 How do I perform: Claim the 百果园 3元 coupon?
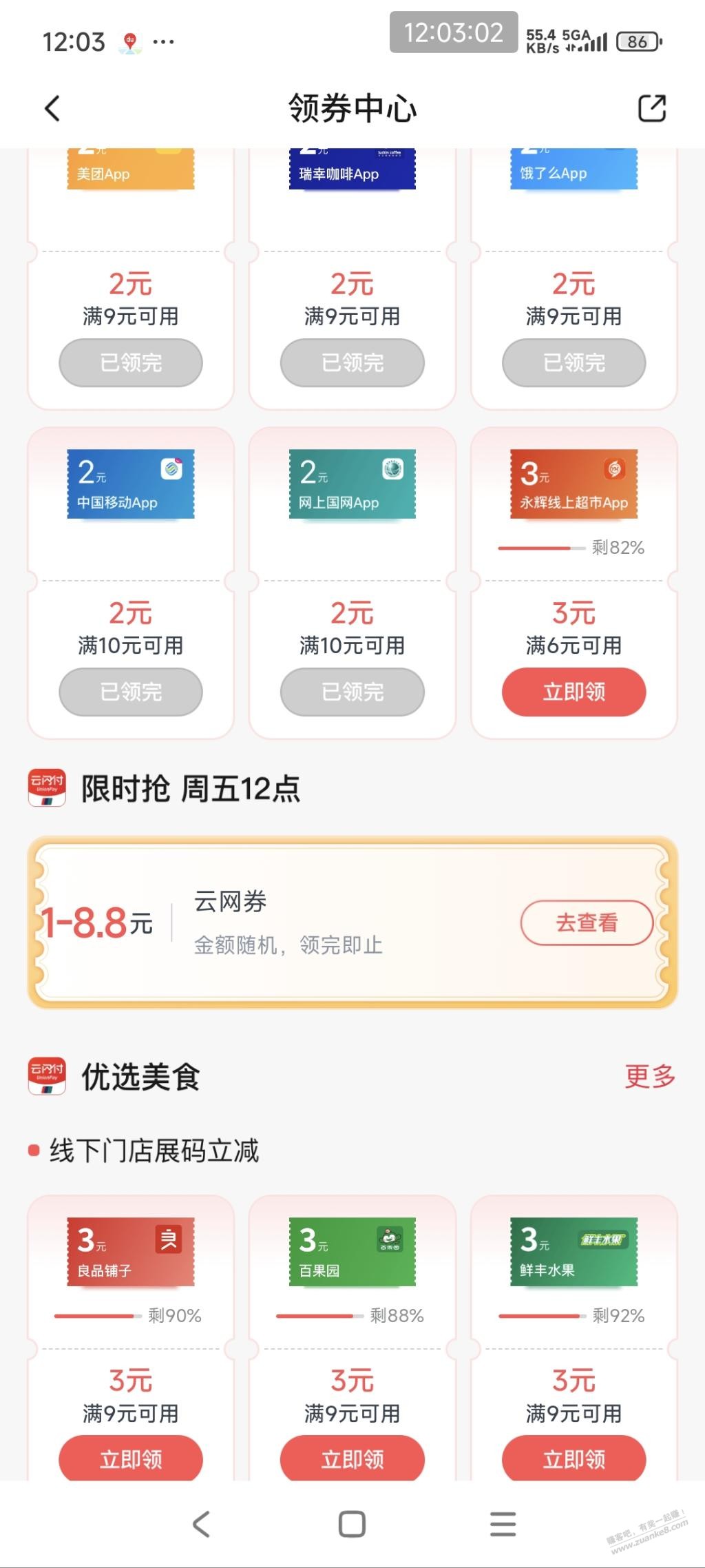(x=352, y=1458)
